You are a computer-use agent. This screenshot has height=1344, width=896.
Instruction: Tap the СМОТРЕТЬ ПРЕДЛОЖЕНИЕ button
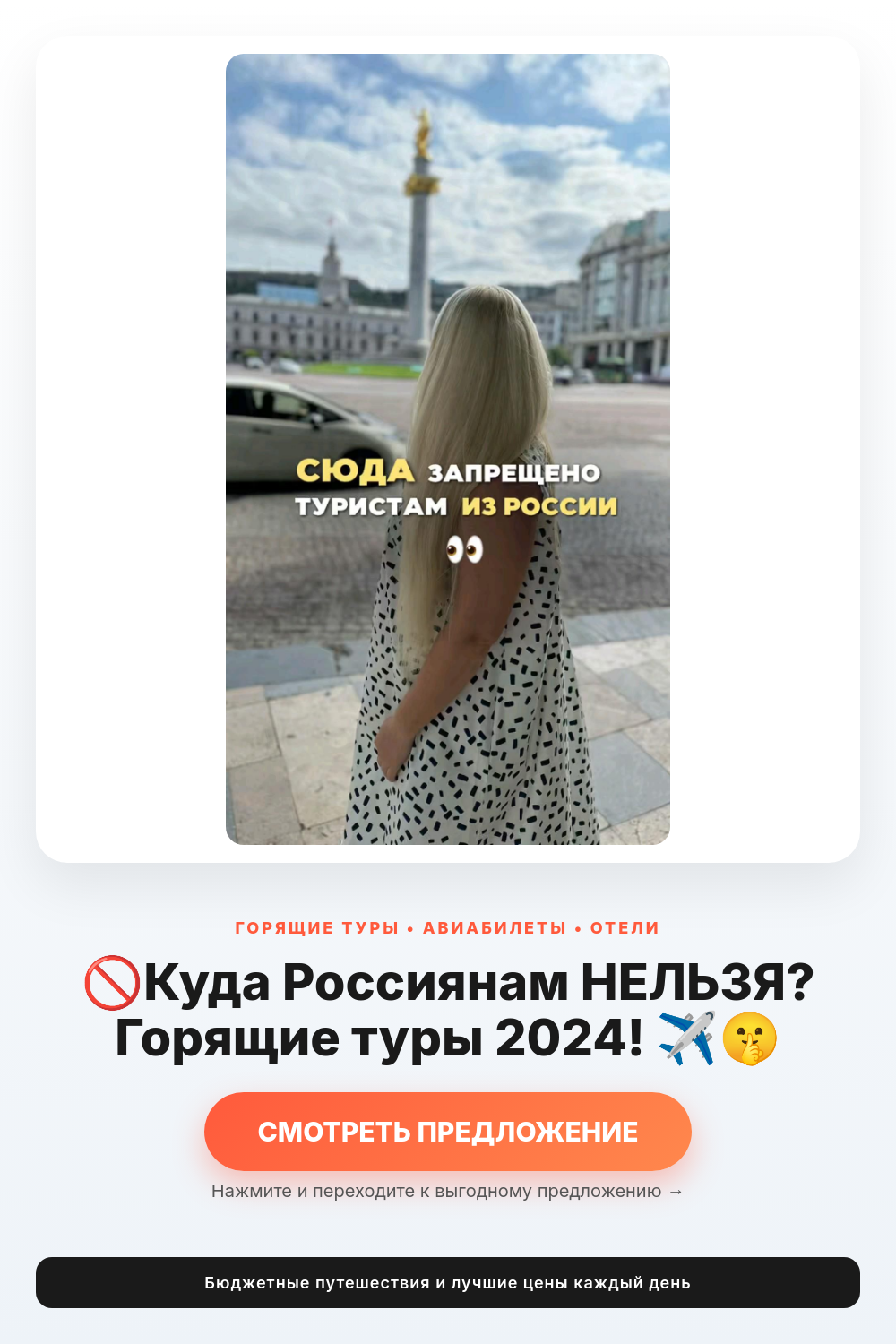(x=448, y=1132)
